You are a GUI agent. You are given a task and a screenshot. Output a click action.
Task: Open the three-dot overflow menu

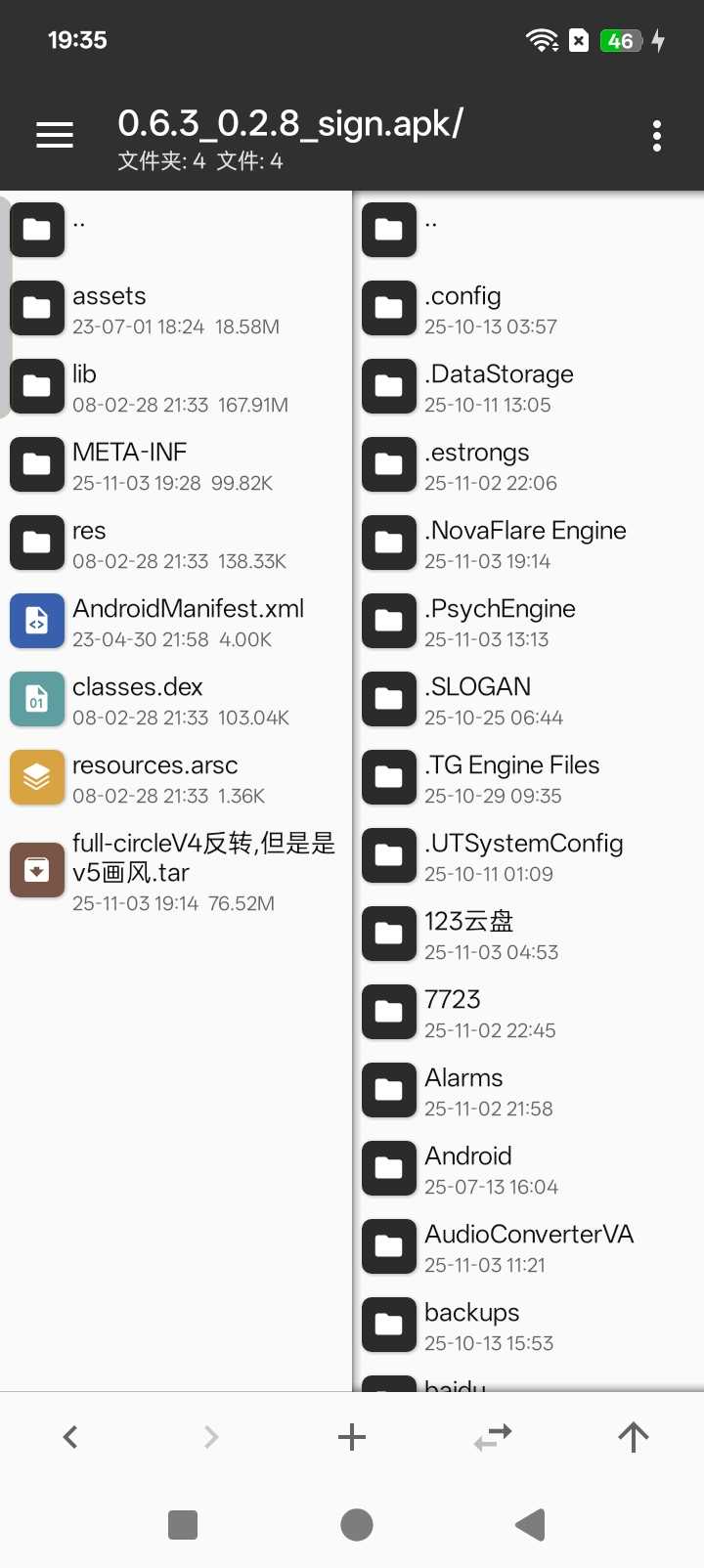click(x=657, y=136)
